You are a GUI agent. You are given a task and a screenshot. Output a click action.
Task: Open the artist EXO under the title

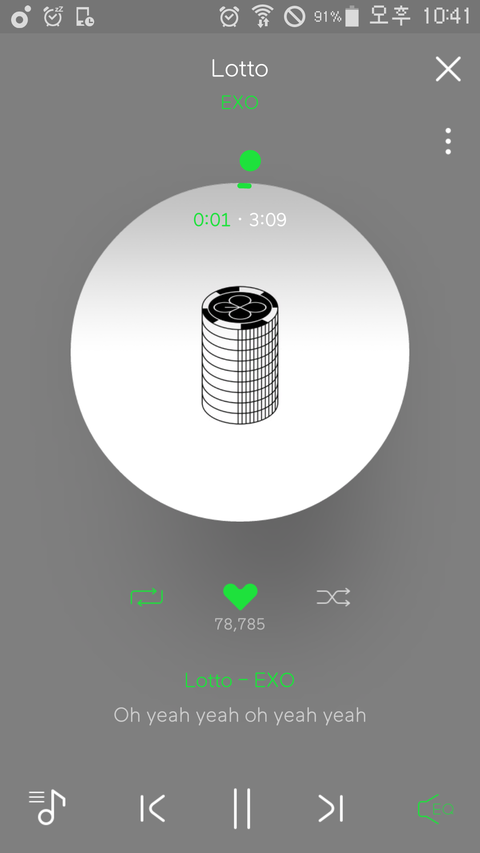[239, 102]
